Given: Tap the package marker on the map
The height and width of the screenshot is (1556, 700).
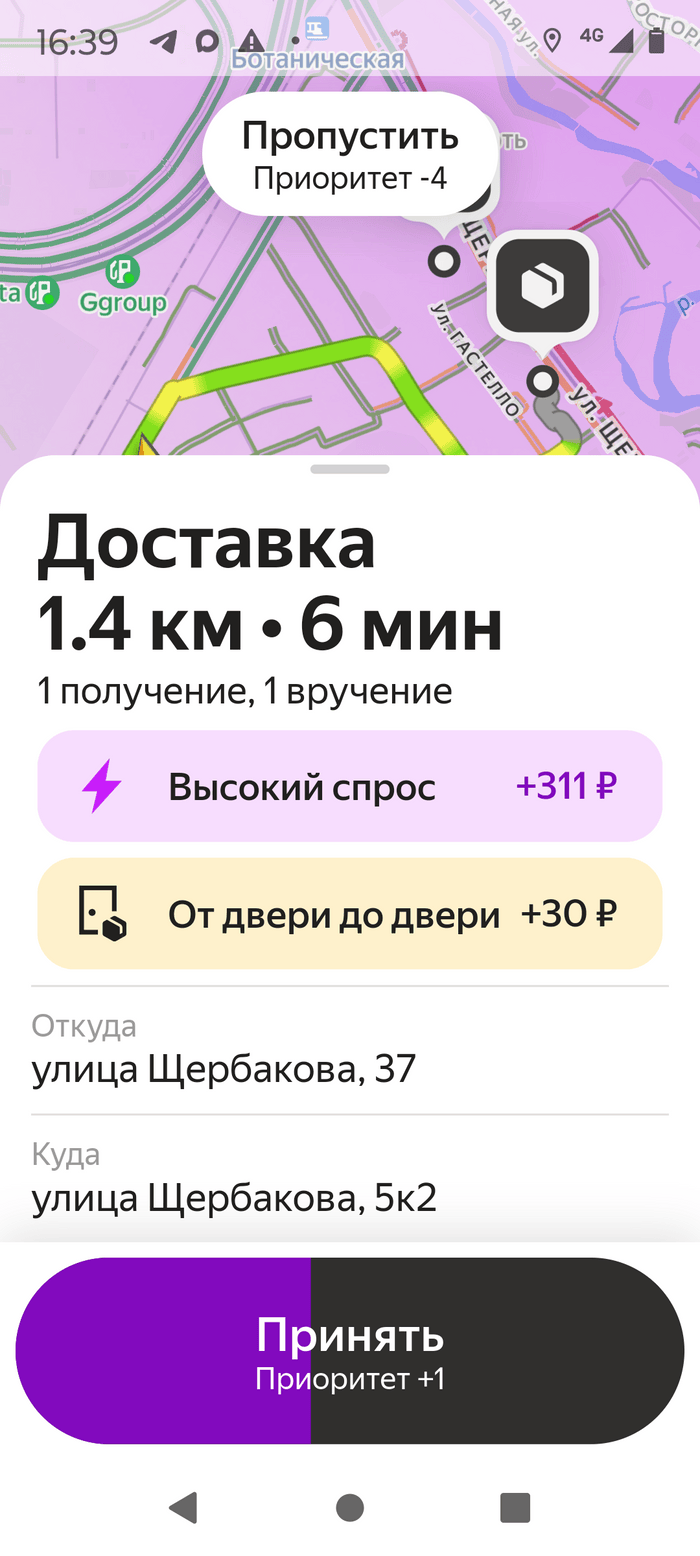Looking at the screenshot, I should point(543,285).
